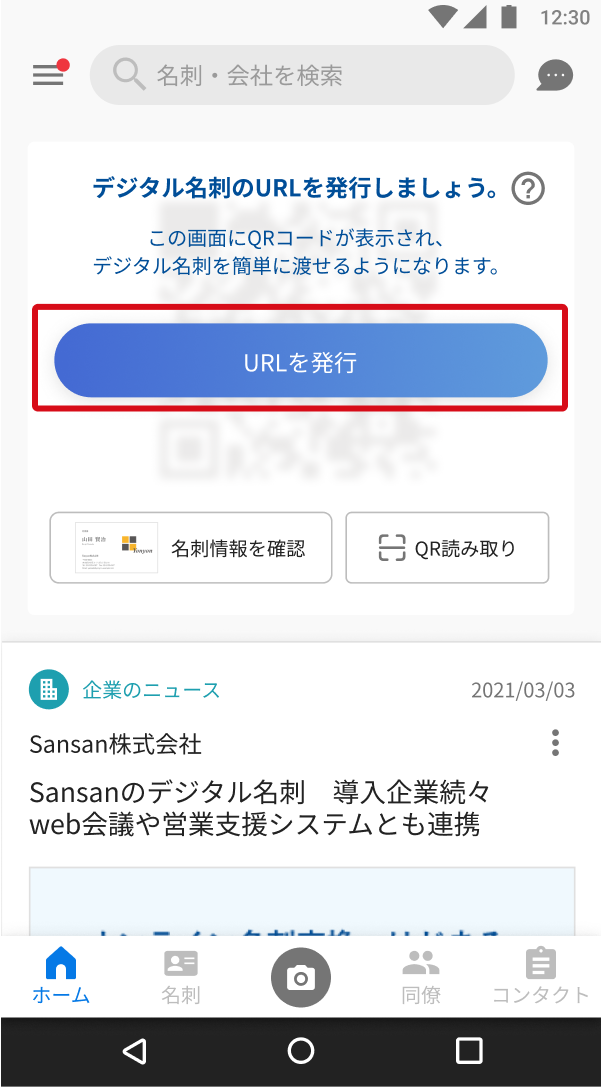Tap the system home button

[301, 1051]
